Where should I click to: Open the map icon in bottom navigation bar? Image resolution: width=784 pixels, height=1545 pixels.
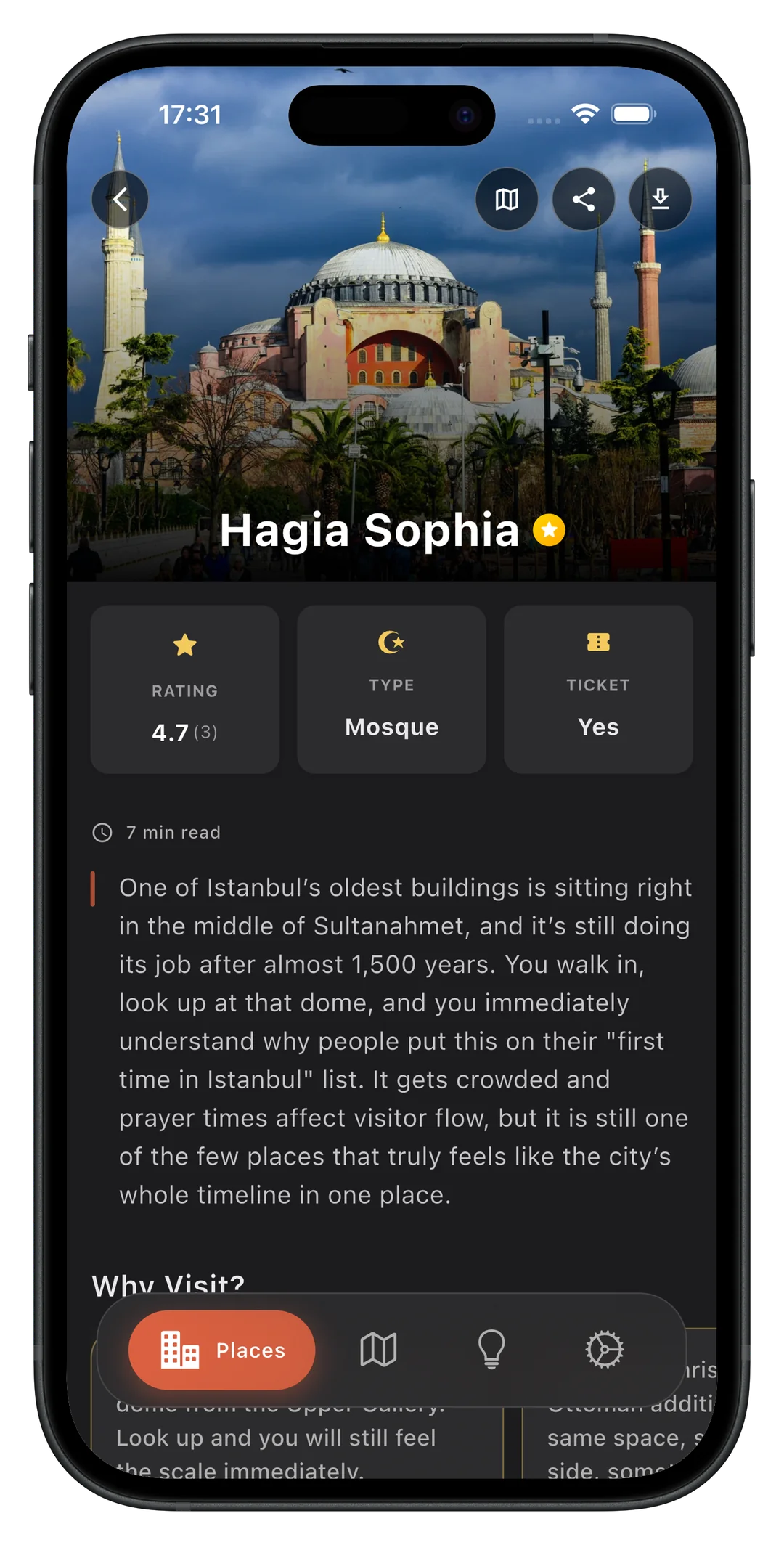click(x=380, y=1350)
